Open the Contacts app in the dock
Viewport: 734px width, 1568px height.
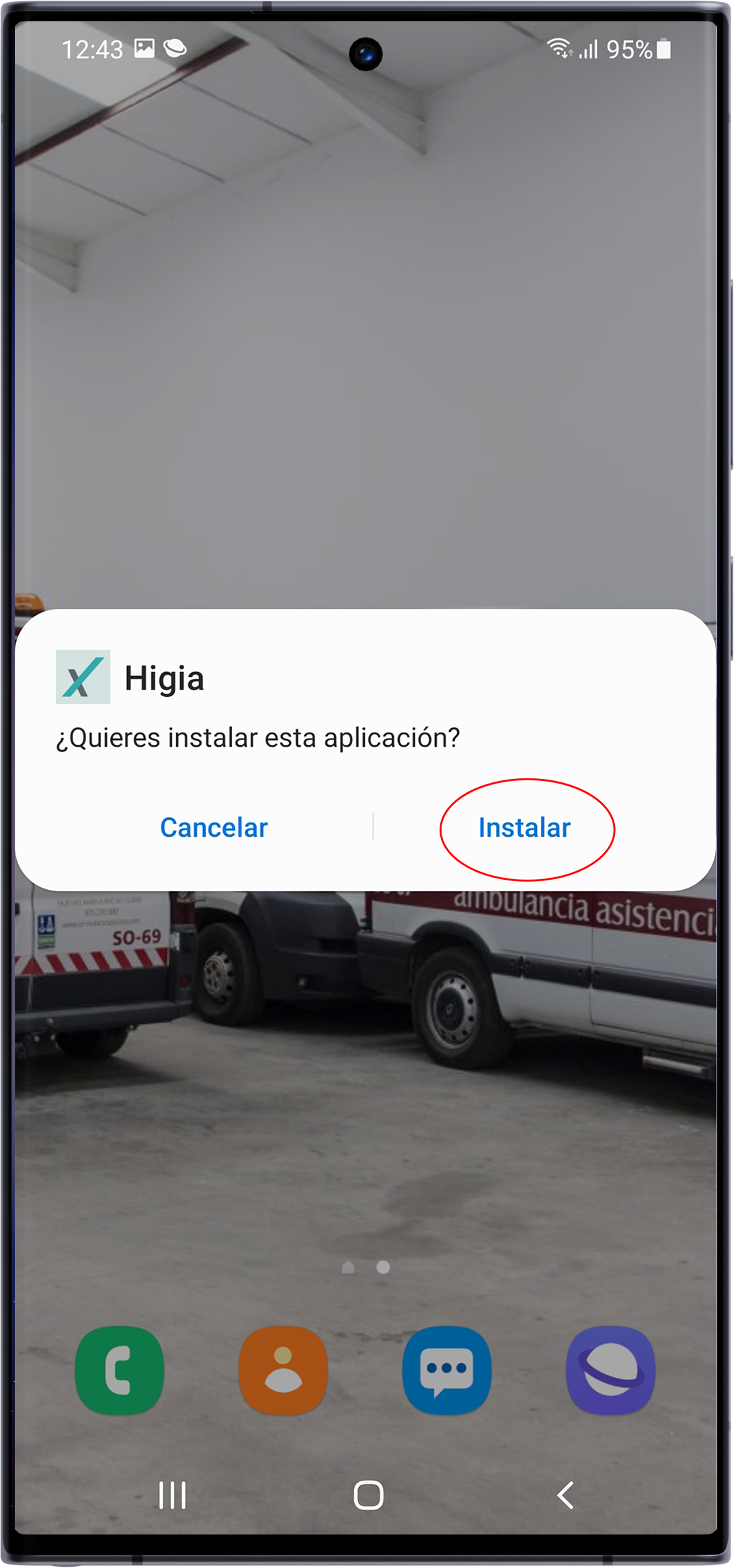283,1370
